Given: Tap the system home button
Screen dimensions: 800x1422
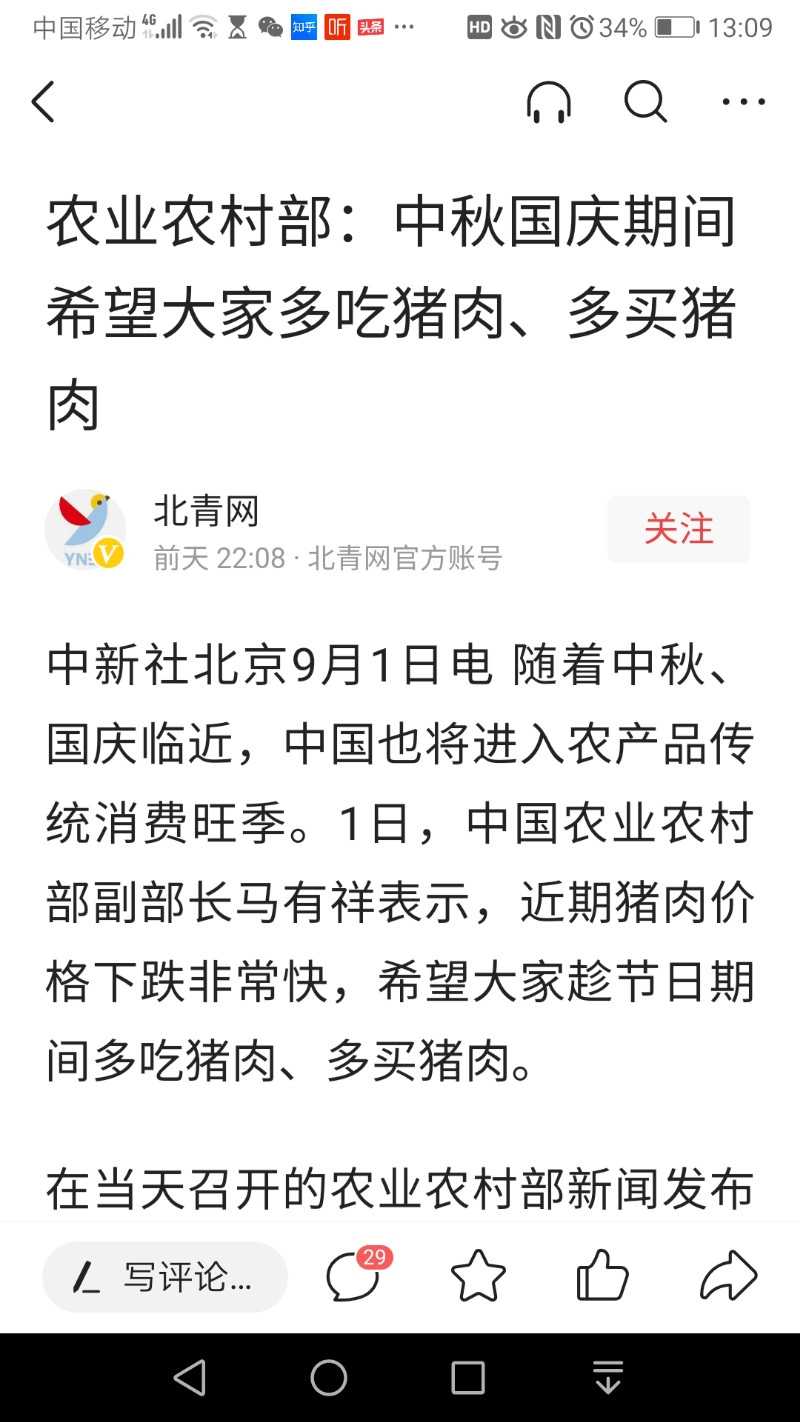Looking at the screenshot, I should [x=329, y=1378].
